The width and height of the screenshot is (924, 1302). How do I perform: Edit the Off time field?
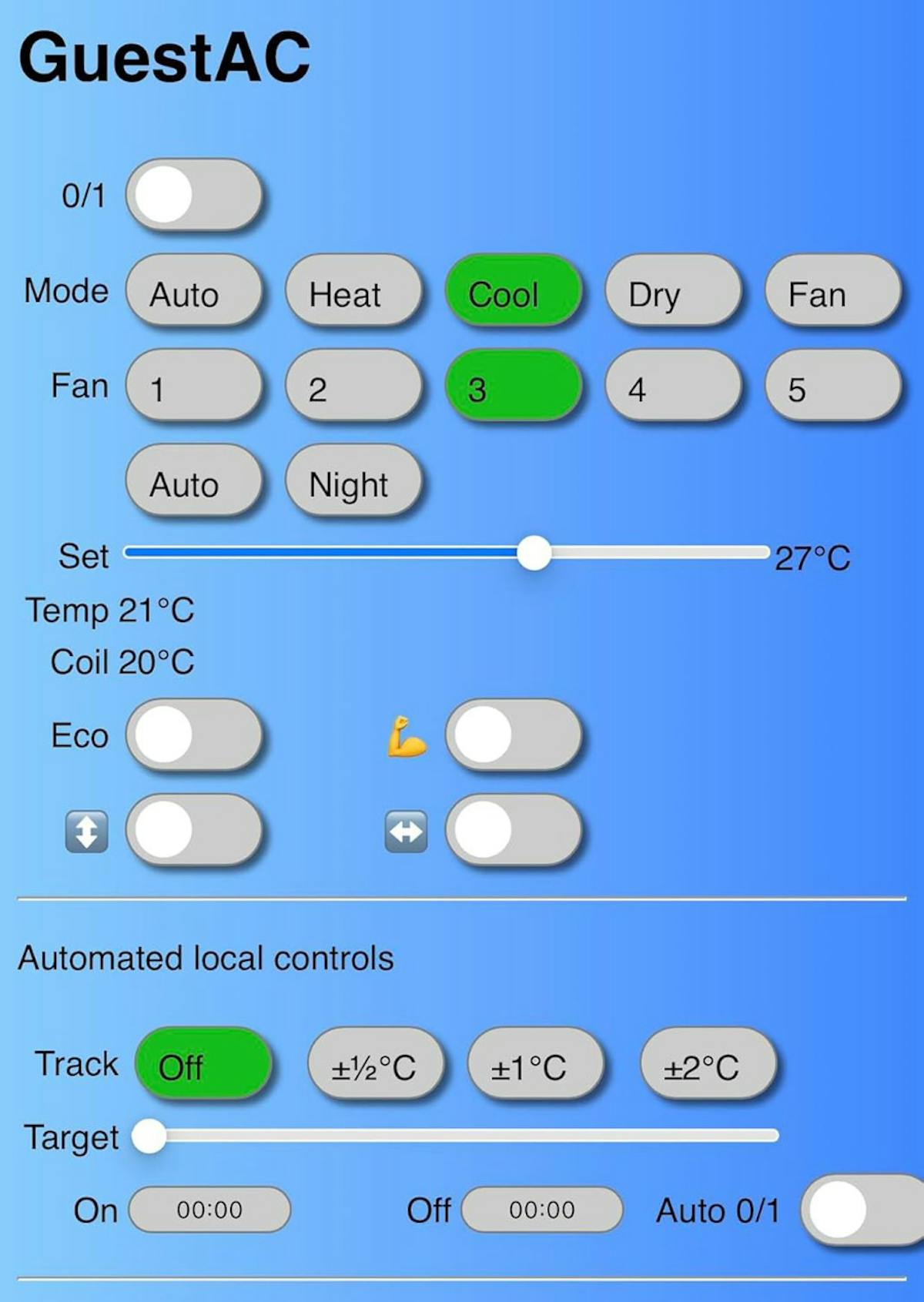(x=541, y=1210)
